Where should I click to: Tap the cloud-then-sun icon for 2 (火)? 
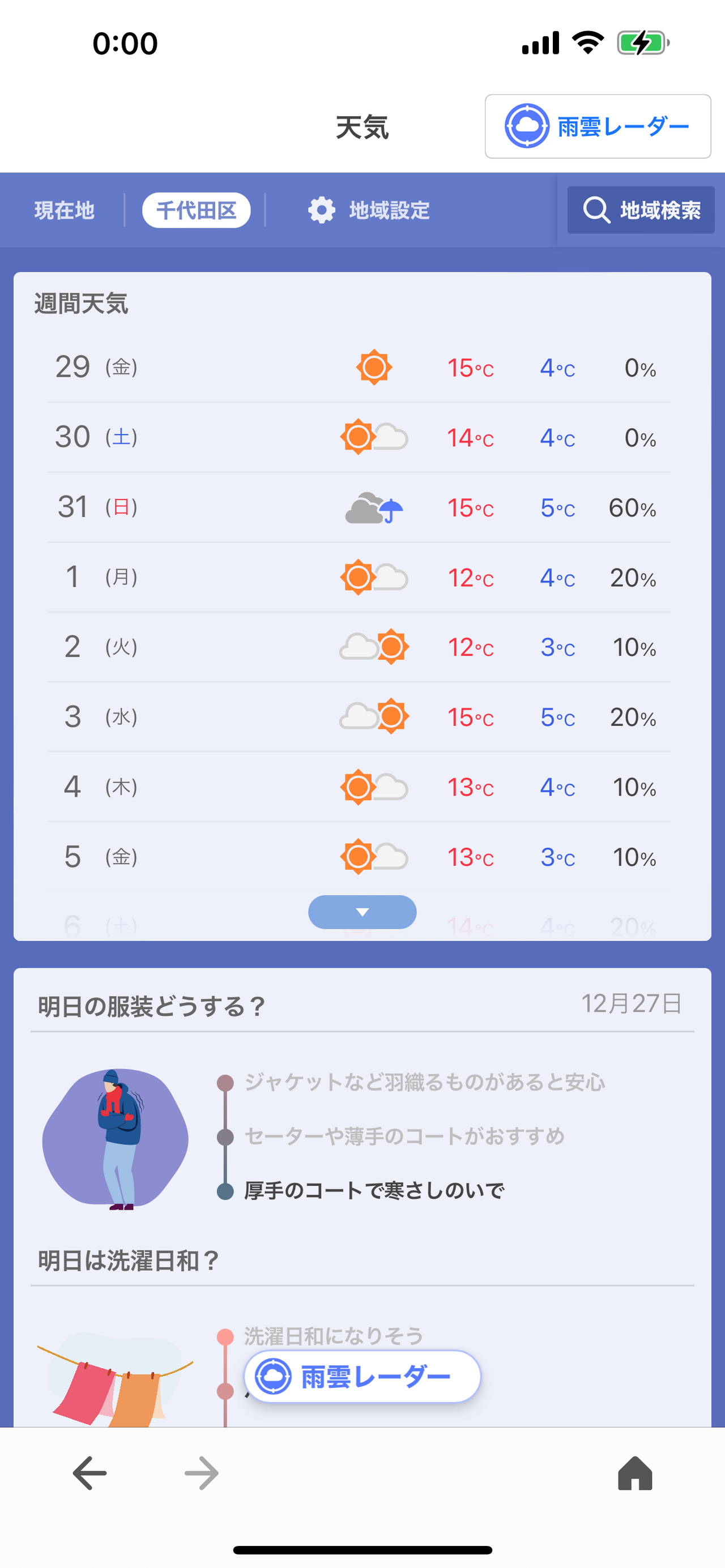(x=374, y=647)
